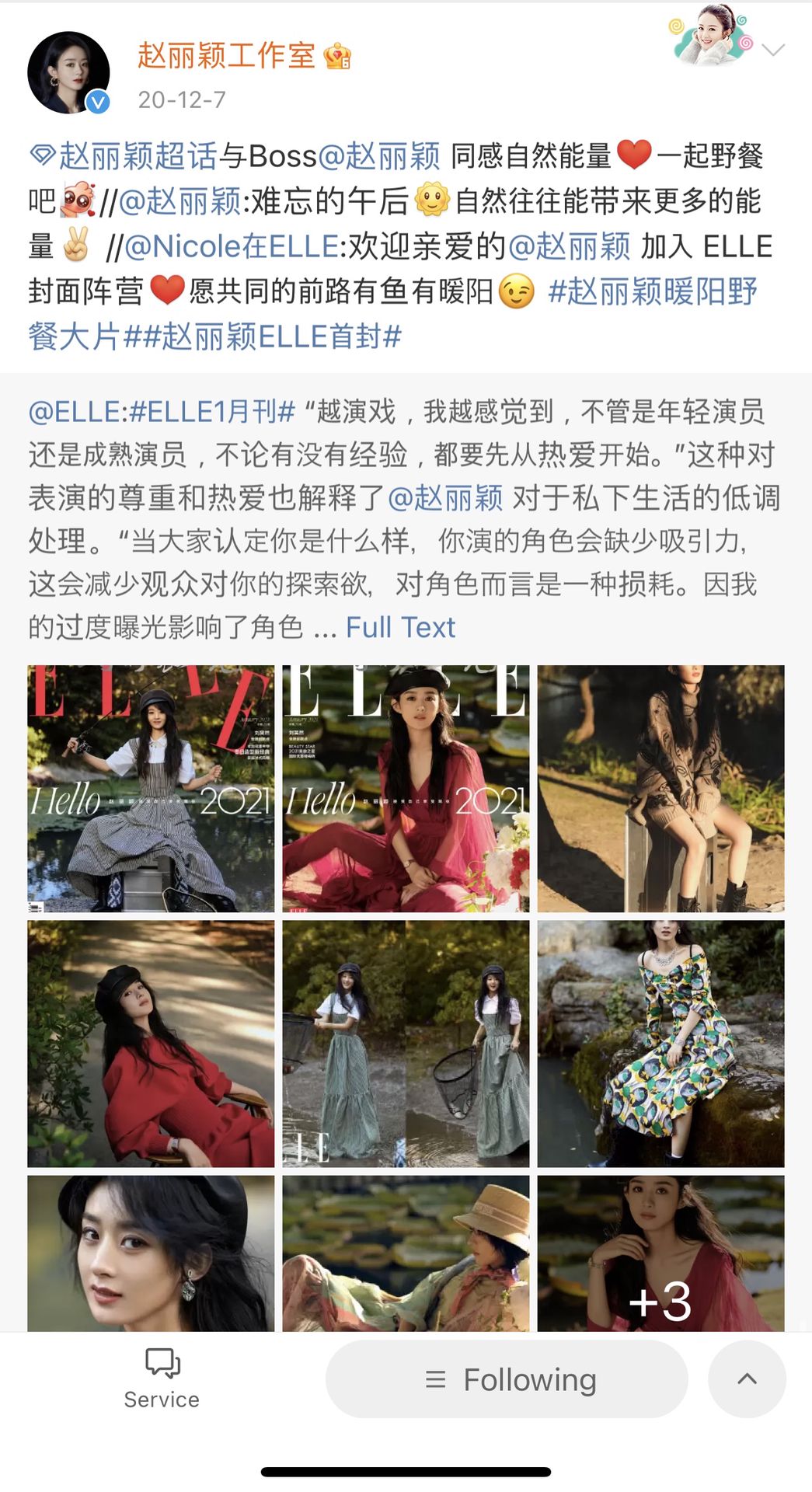Open the 赵丽颖超话 super topic link

[x=123, y=156]
